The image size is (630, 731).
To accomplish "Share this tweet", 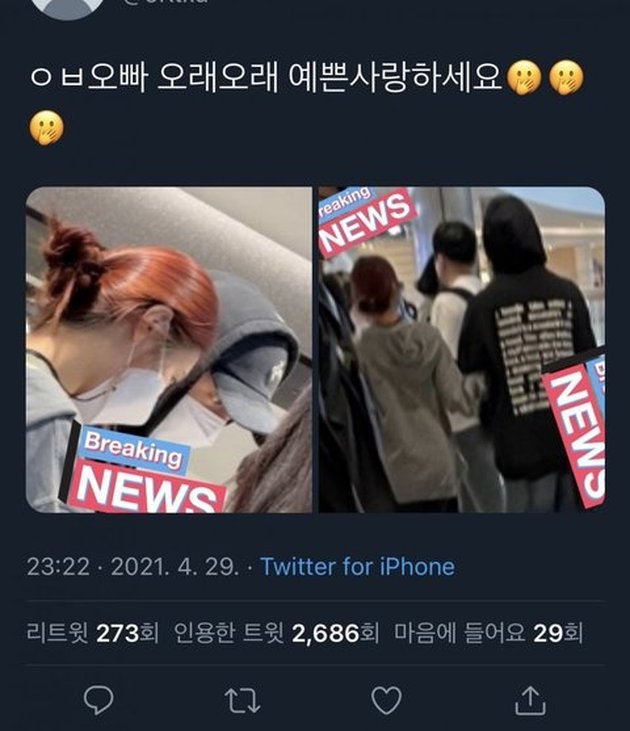I will point(531,700).
